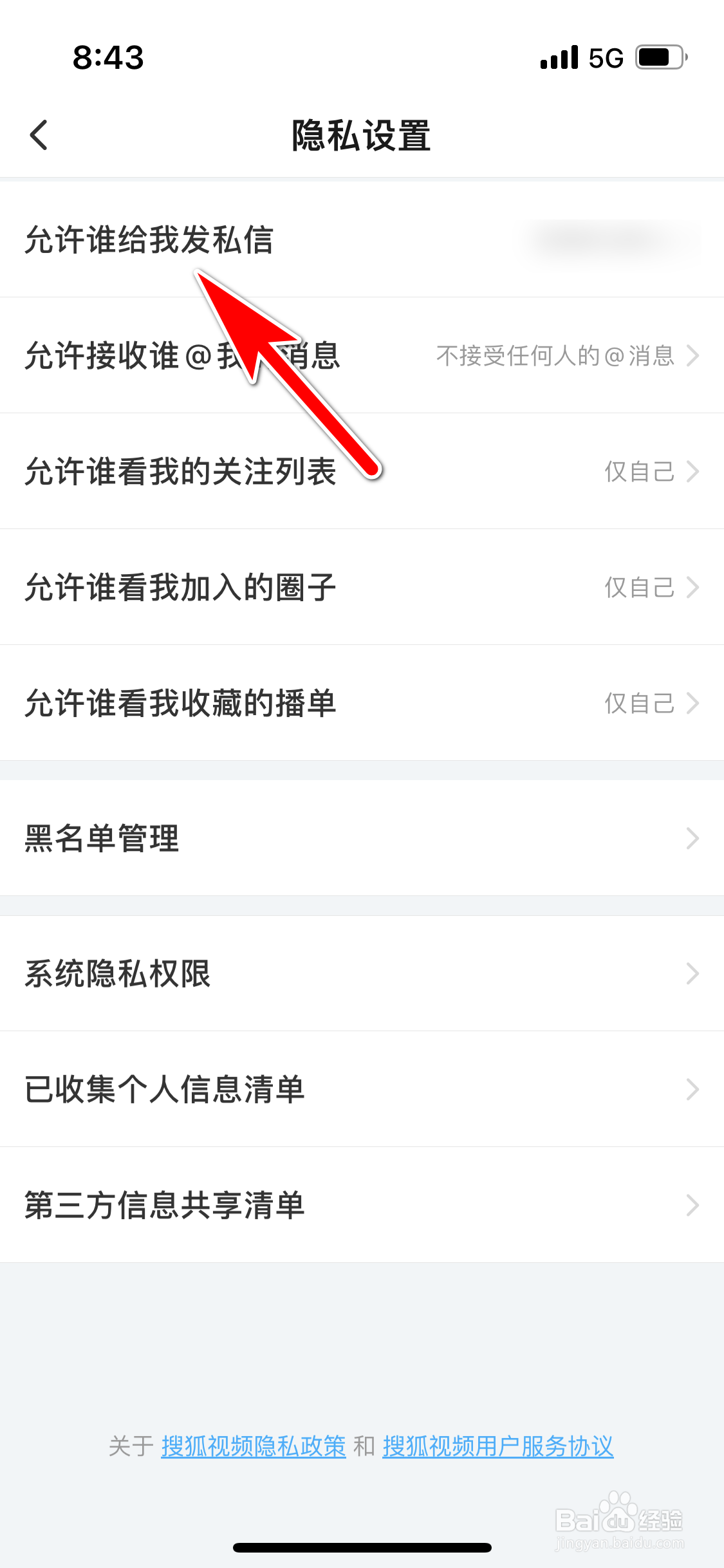Expand the chevron next to 不接受任何人的@消息
724x1568 pixels.
pos(694,356)
